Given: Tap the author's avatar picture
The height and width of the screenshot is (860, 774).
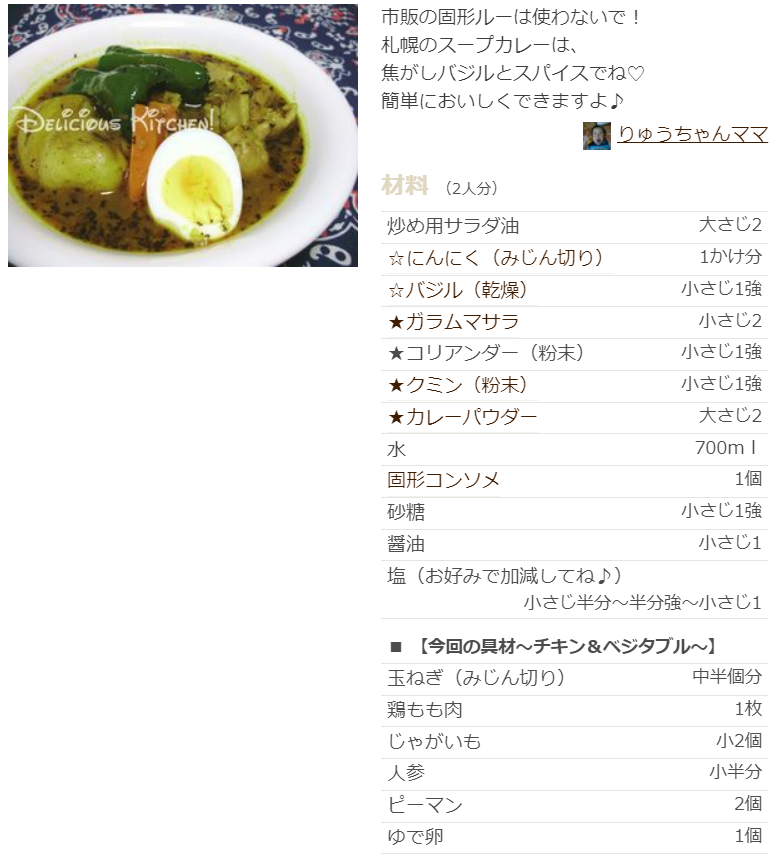Looking at the screenshot, I should [x=597, y=136].
